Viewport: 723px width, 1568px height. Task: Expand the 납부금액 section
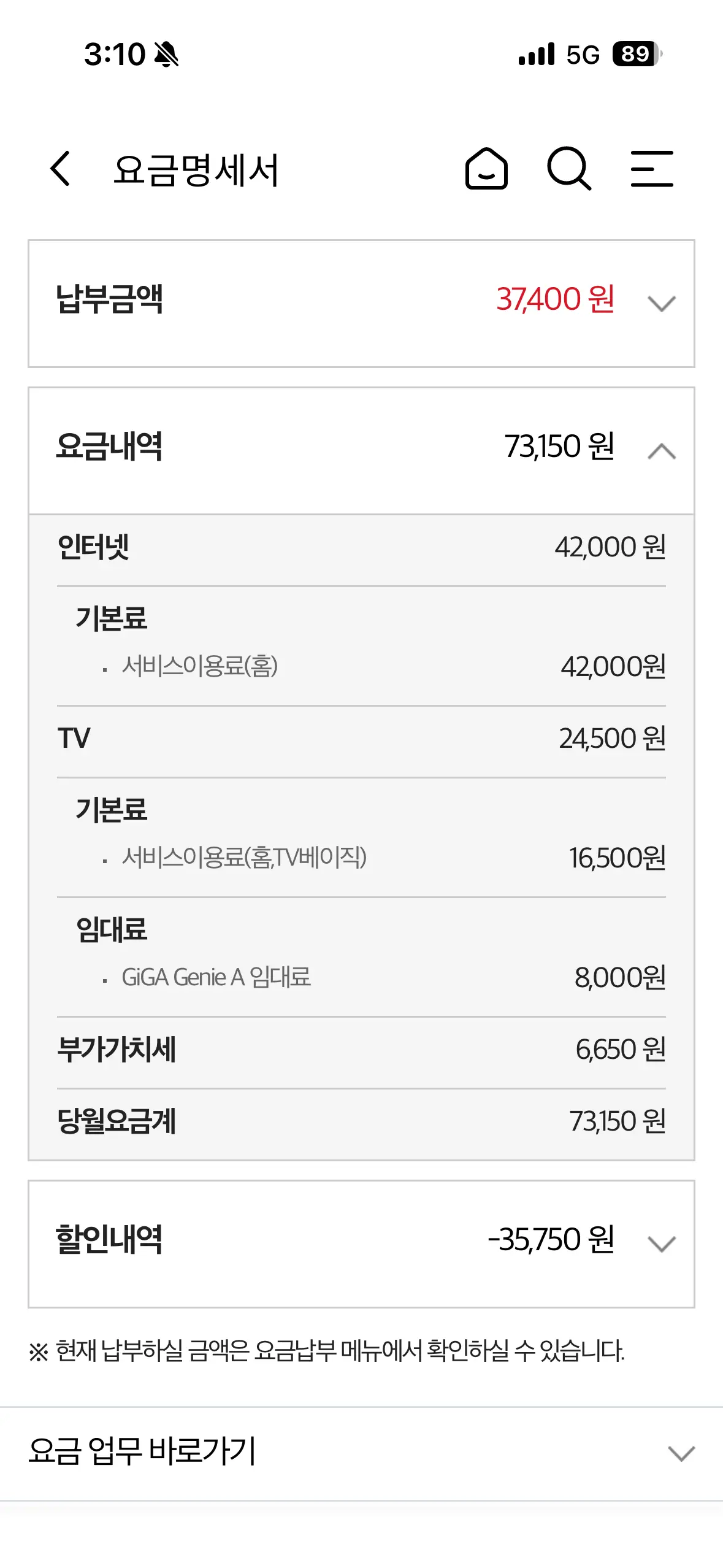coord(661,303)
